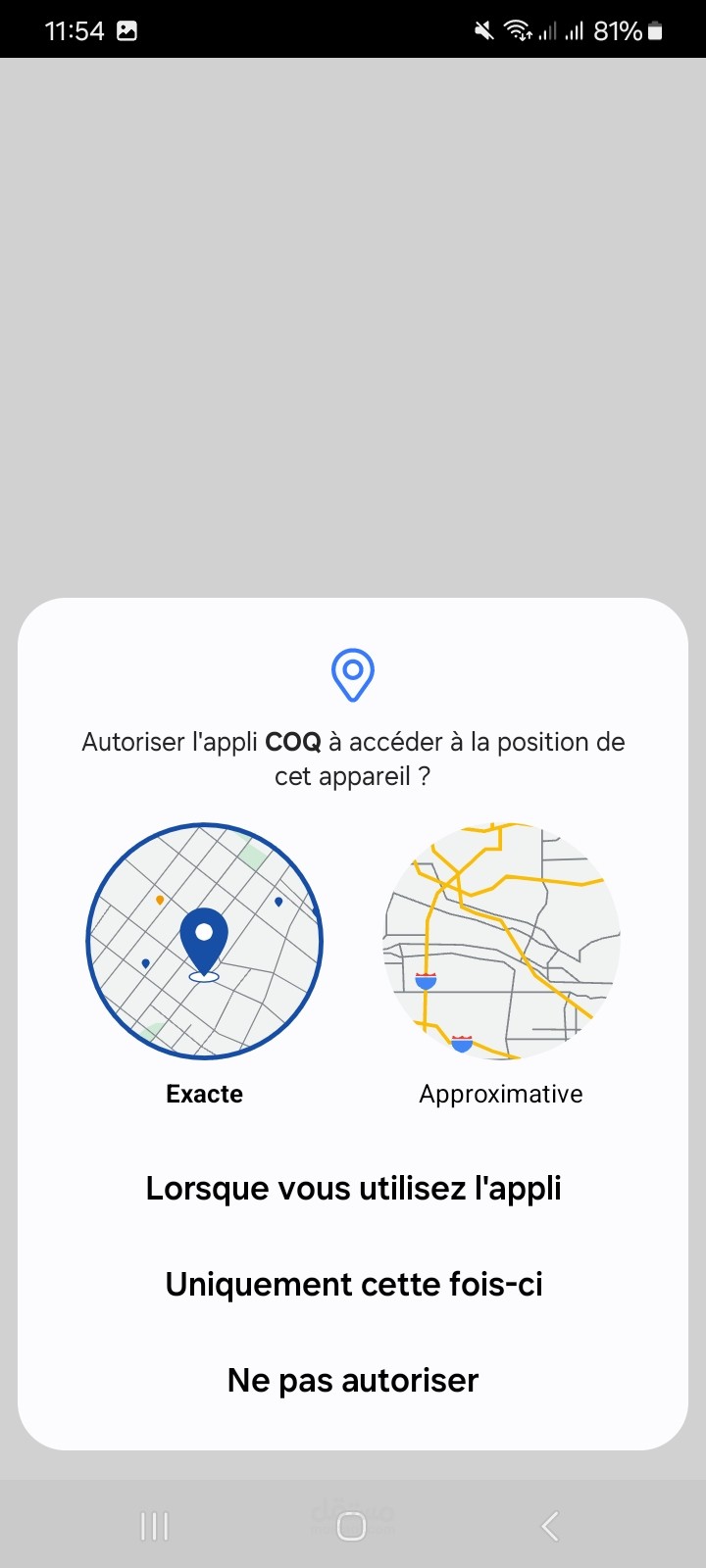Choose Approximative location precision

pos(501,942)
